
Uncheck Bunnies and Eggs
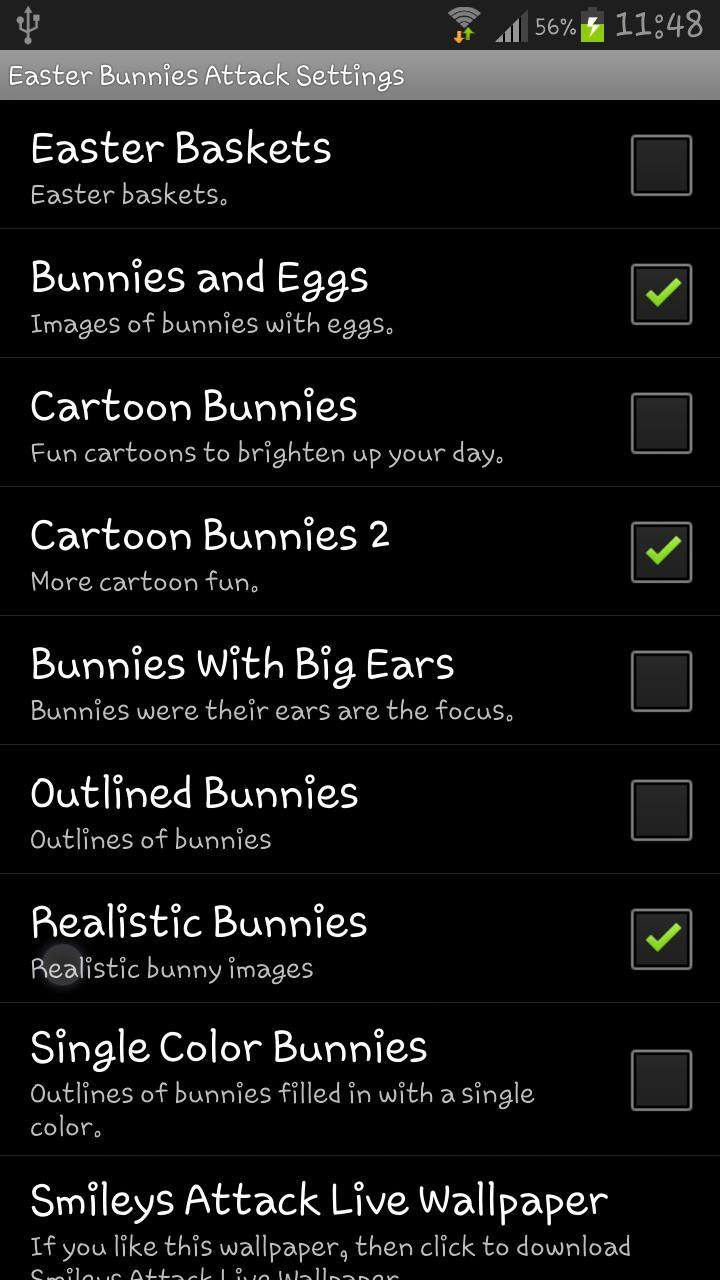coord(660,293)
